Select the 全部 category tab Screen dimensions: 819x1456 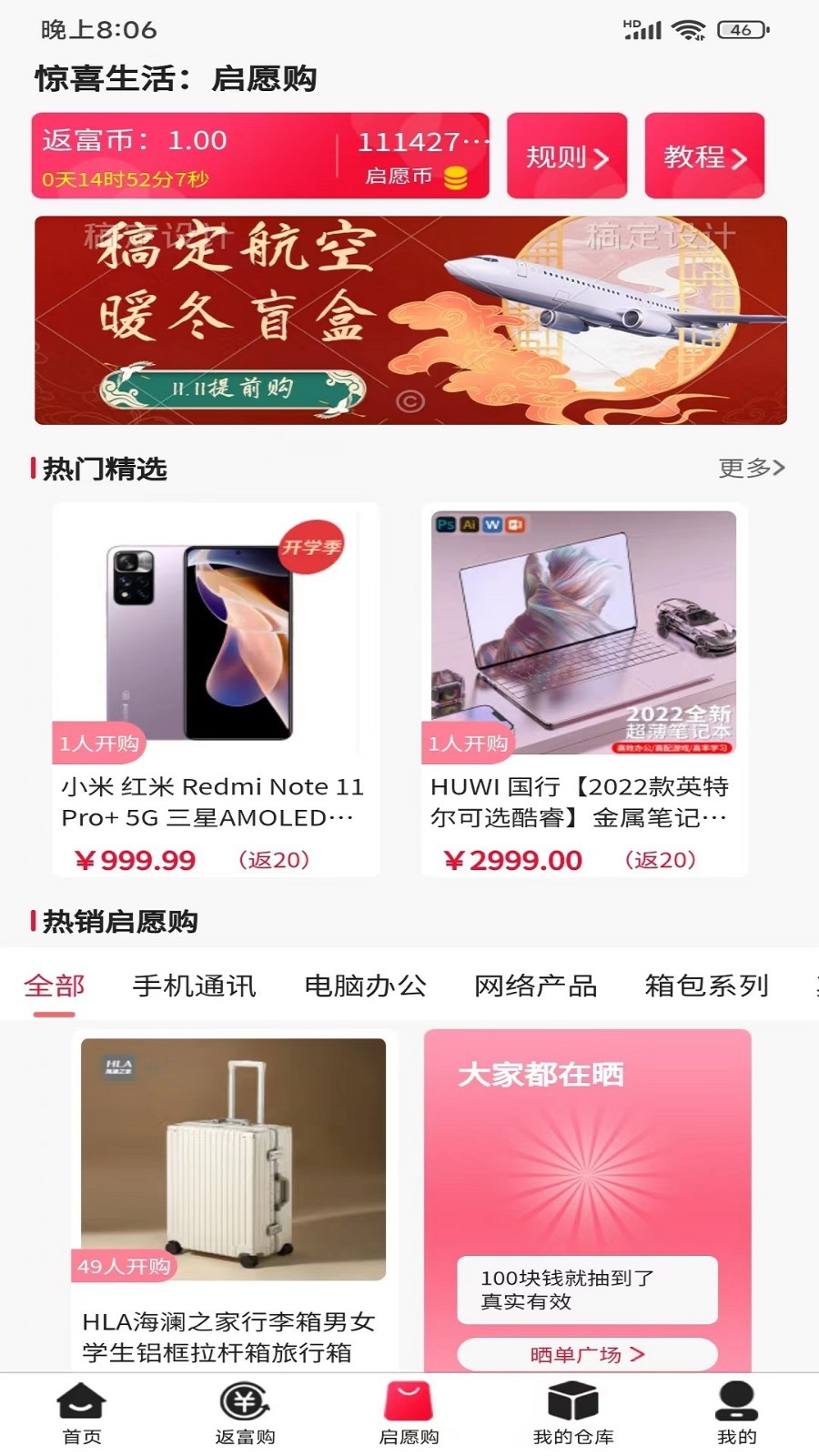pos(55,986)
